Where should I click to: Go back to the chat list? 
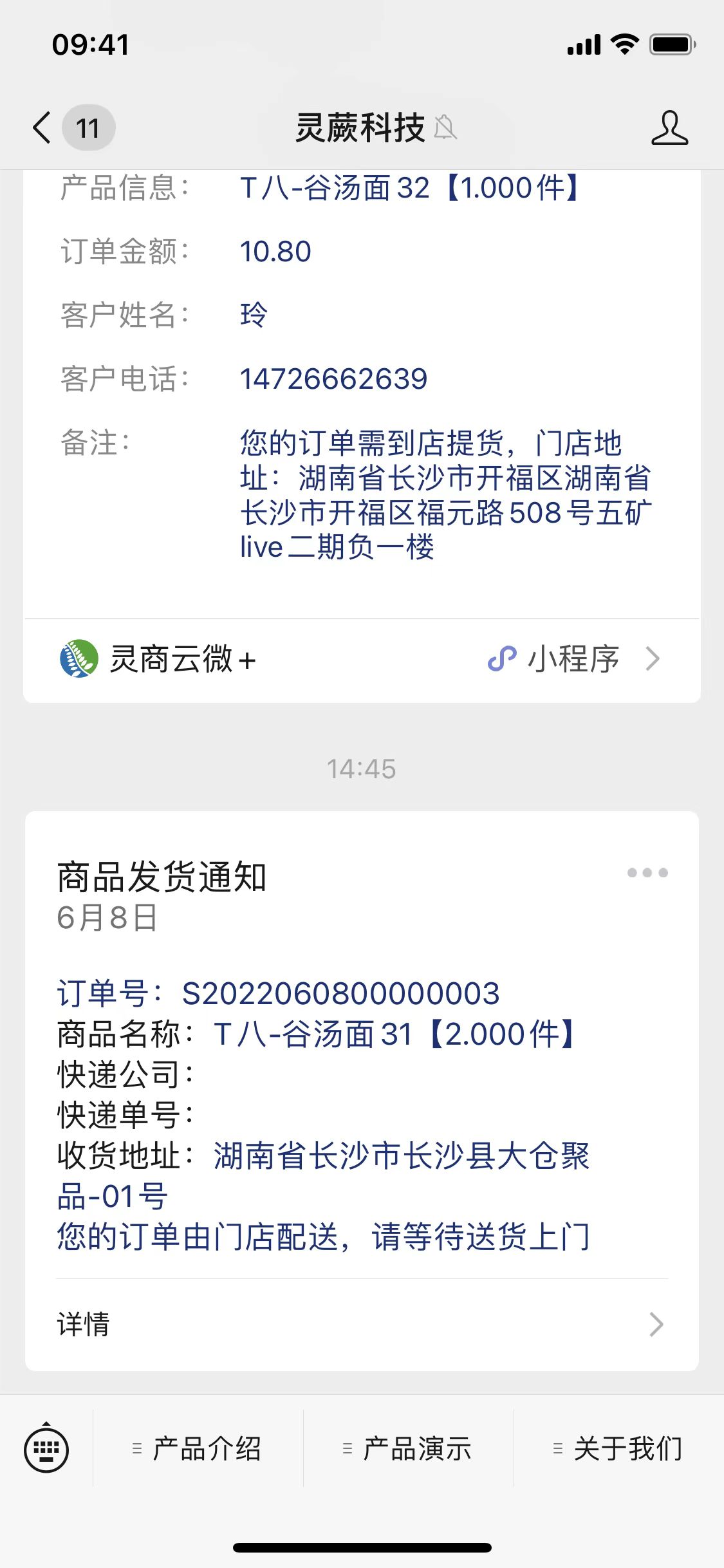point(42,127)
